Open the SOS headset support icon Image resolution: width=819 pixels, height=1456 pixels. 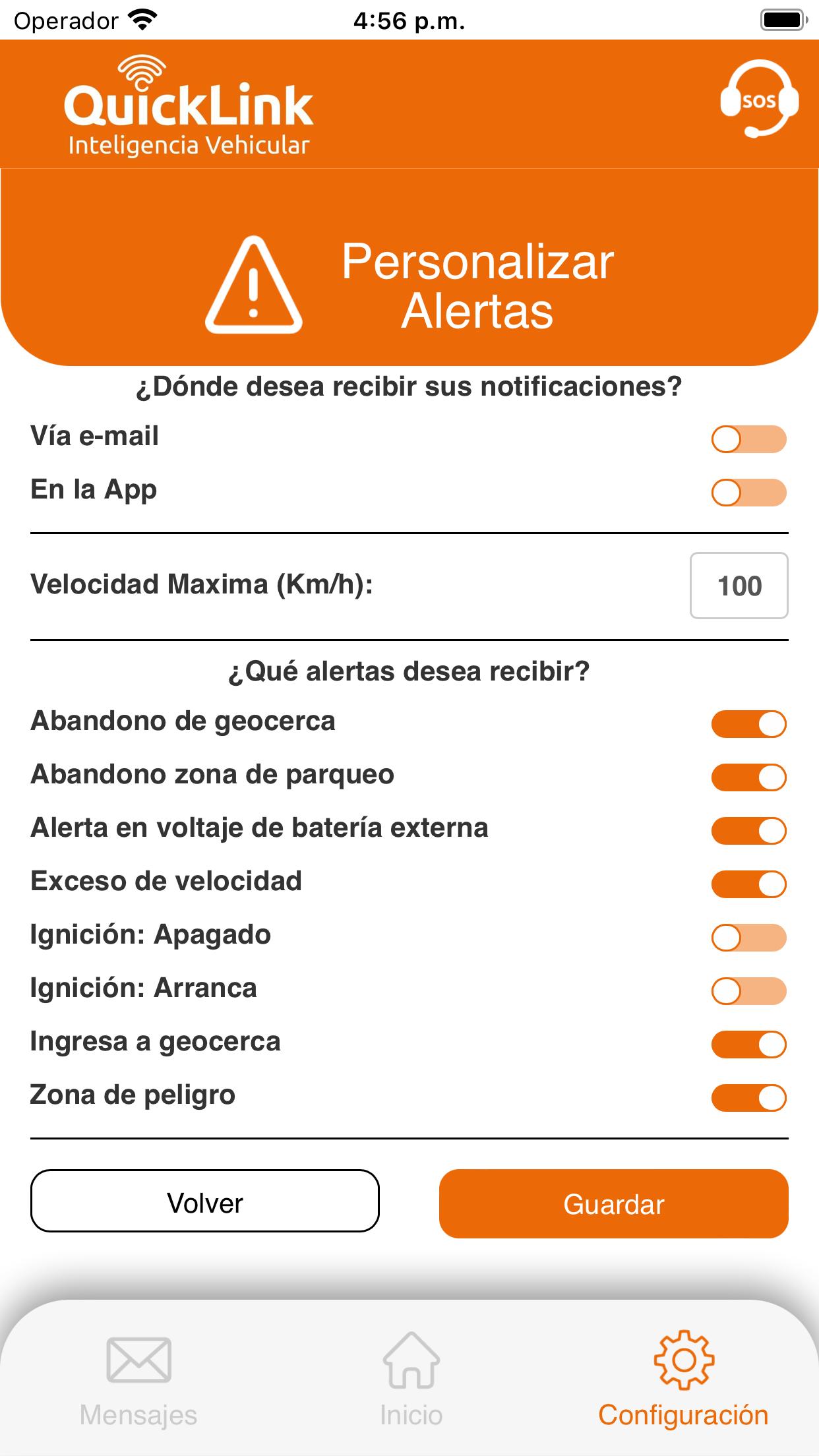(759, 99)
